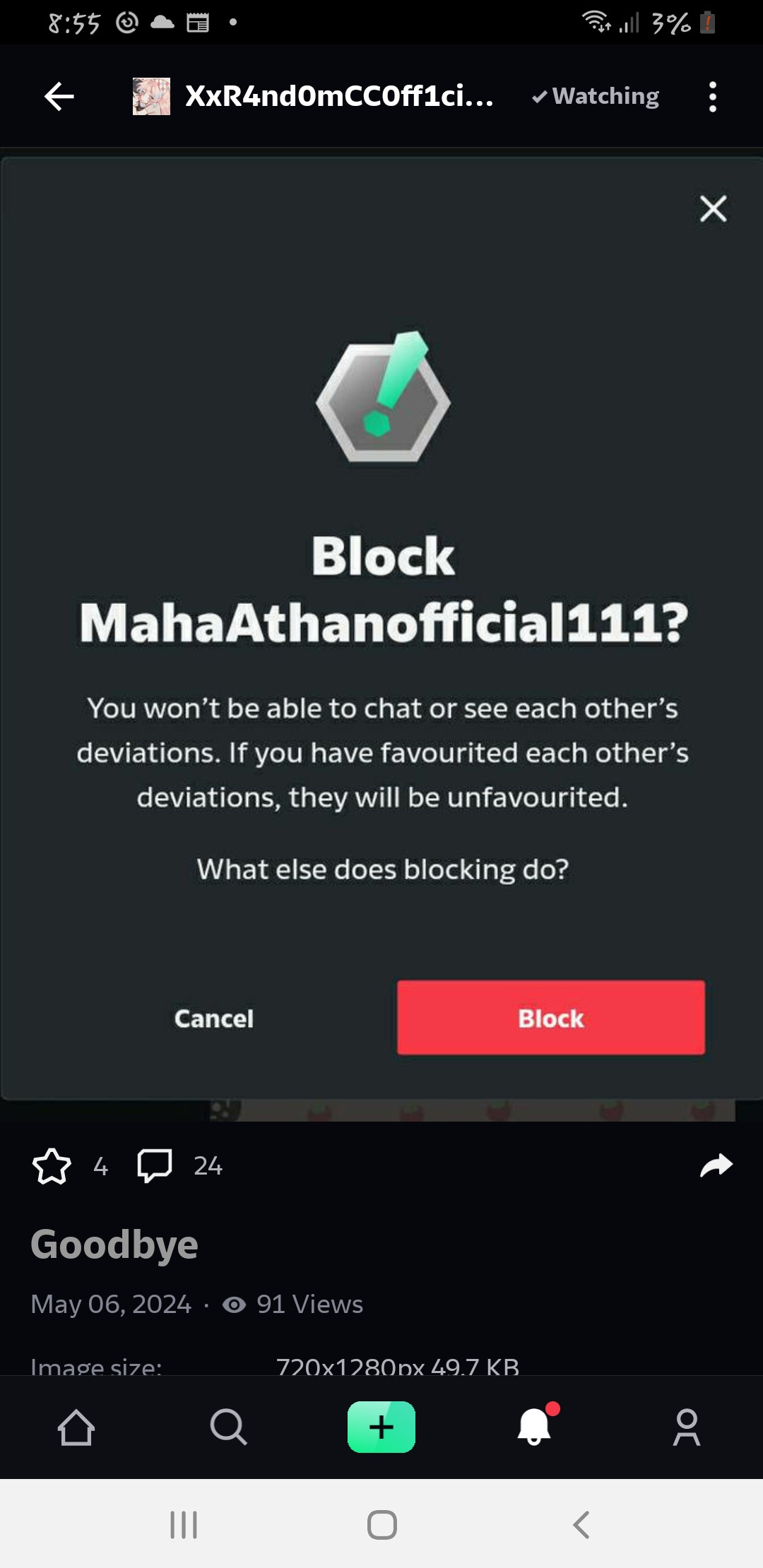Confirm with the red Block button
The height and width of the screenshot is (1568, 763).
[550, 1018]
